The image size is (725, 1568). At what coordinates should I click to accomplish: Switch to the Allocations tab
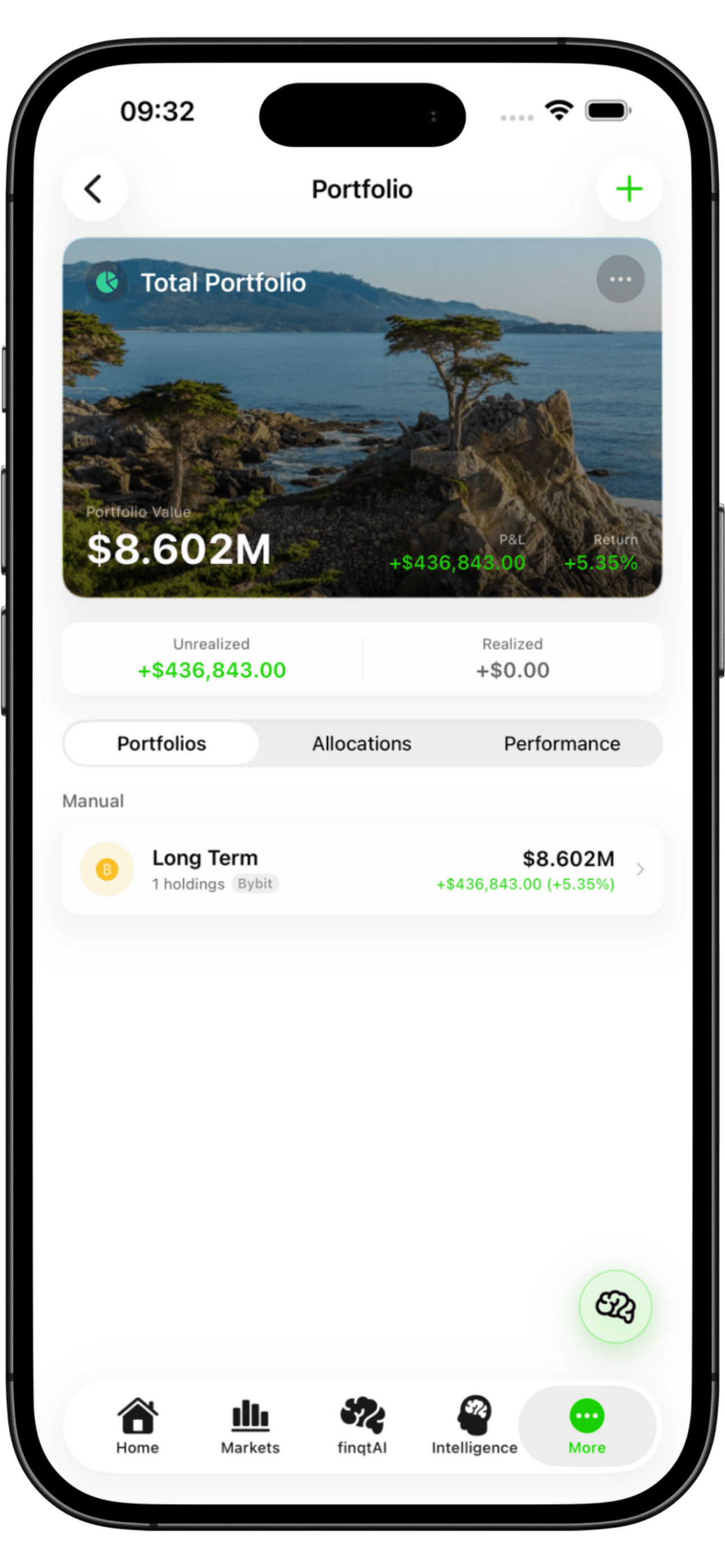(361, 743)
